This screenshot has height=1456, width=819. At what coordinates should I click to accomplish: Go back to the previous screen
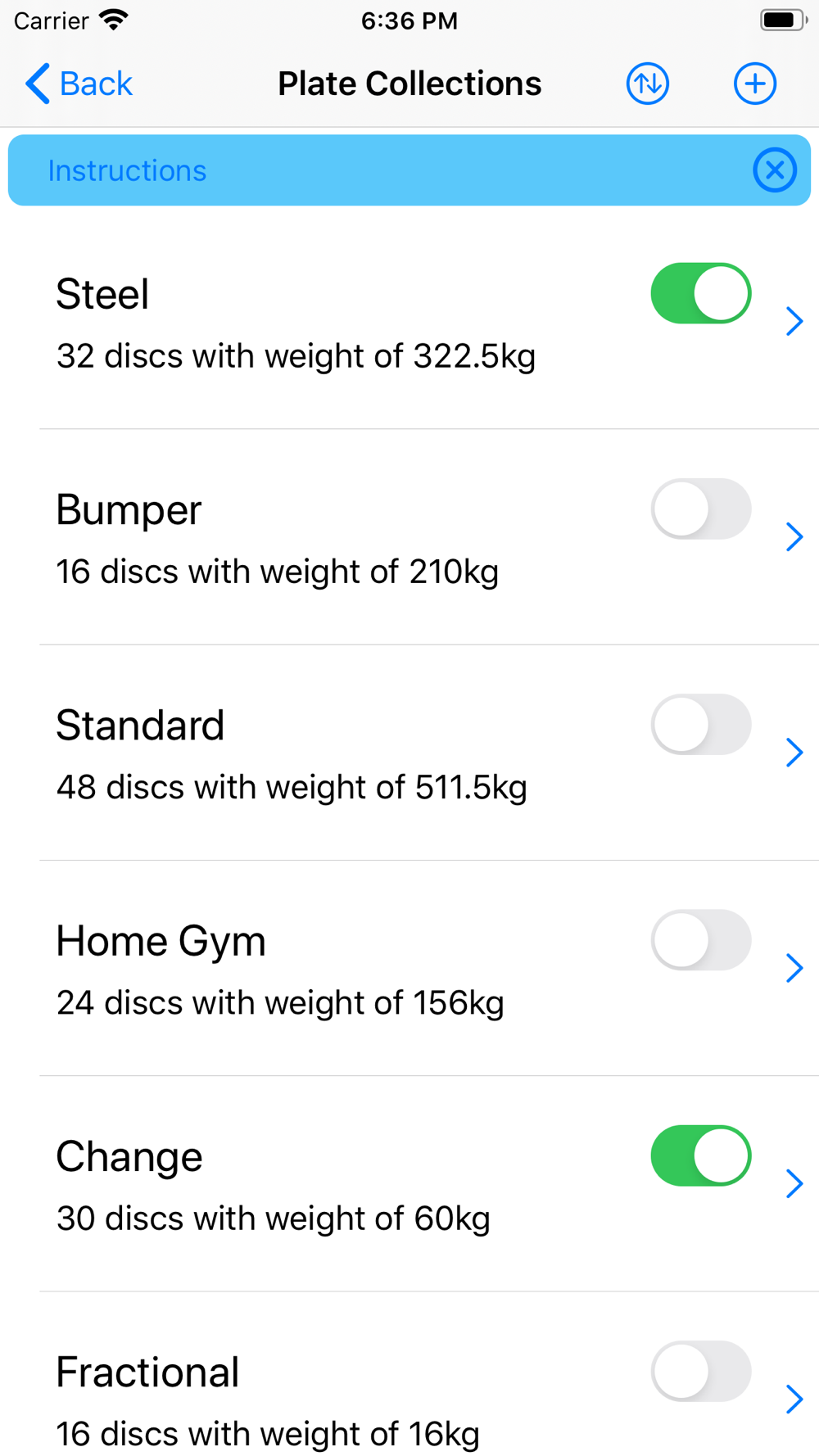tap(79, 84)
